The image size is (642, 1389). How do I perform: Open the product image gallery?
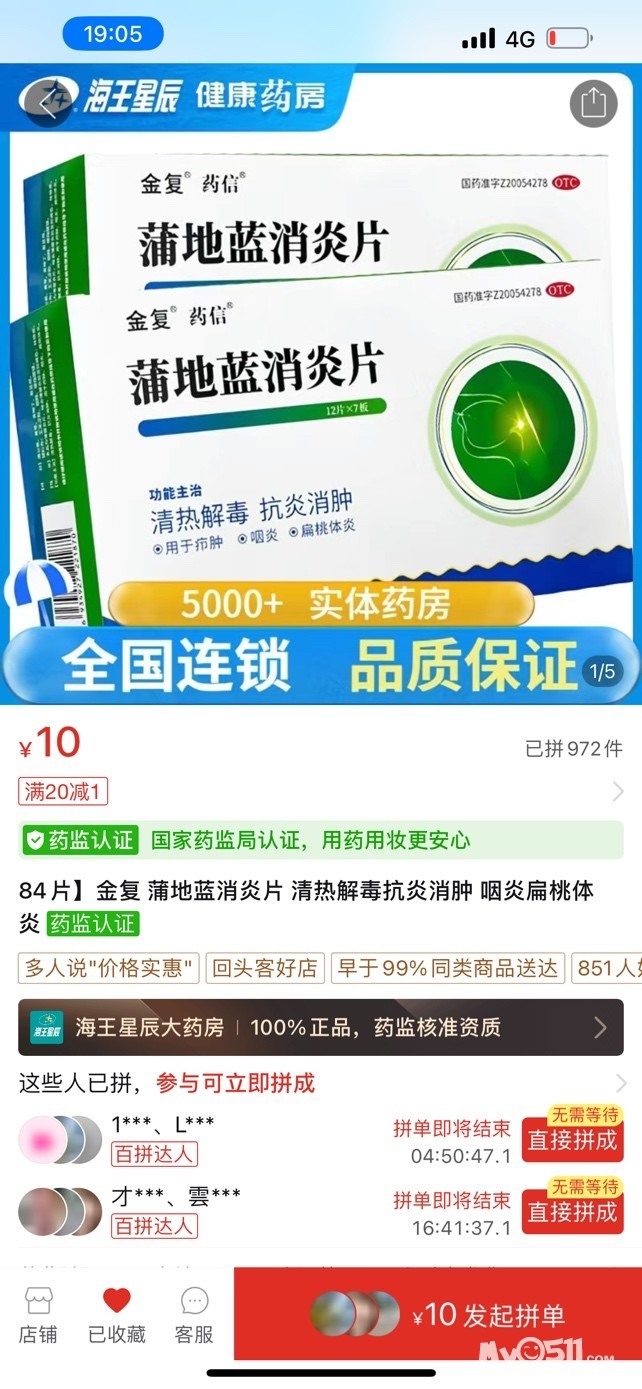pos(320,400)
